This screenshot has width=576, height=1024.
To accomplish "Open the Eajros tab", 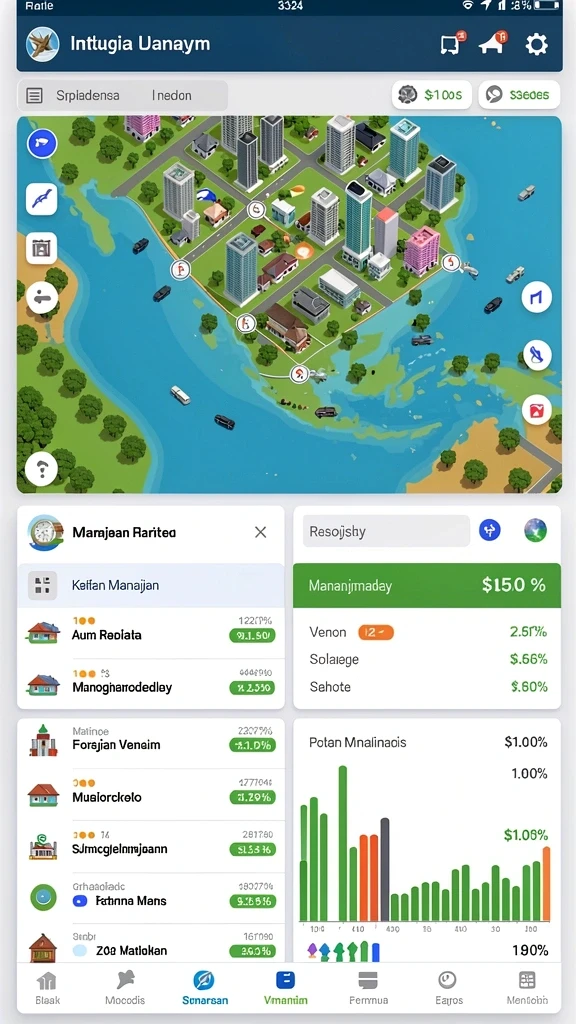I will pos(448,988).
